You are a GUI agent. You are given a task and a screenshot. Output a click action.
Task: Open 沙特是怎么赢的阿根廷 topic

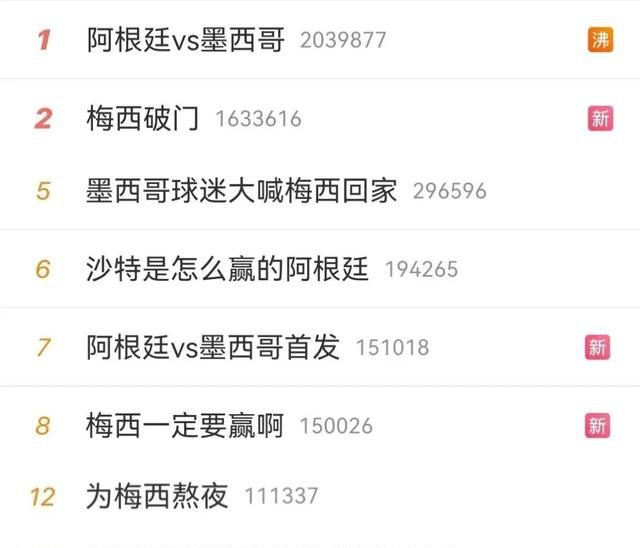228,268
